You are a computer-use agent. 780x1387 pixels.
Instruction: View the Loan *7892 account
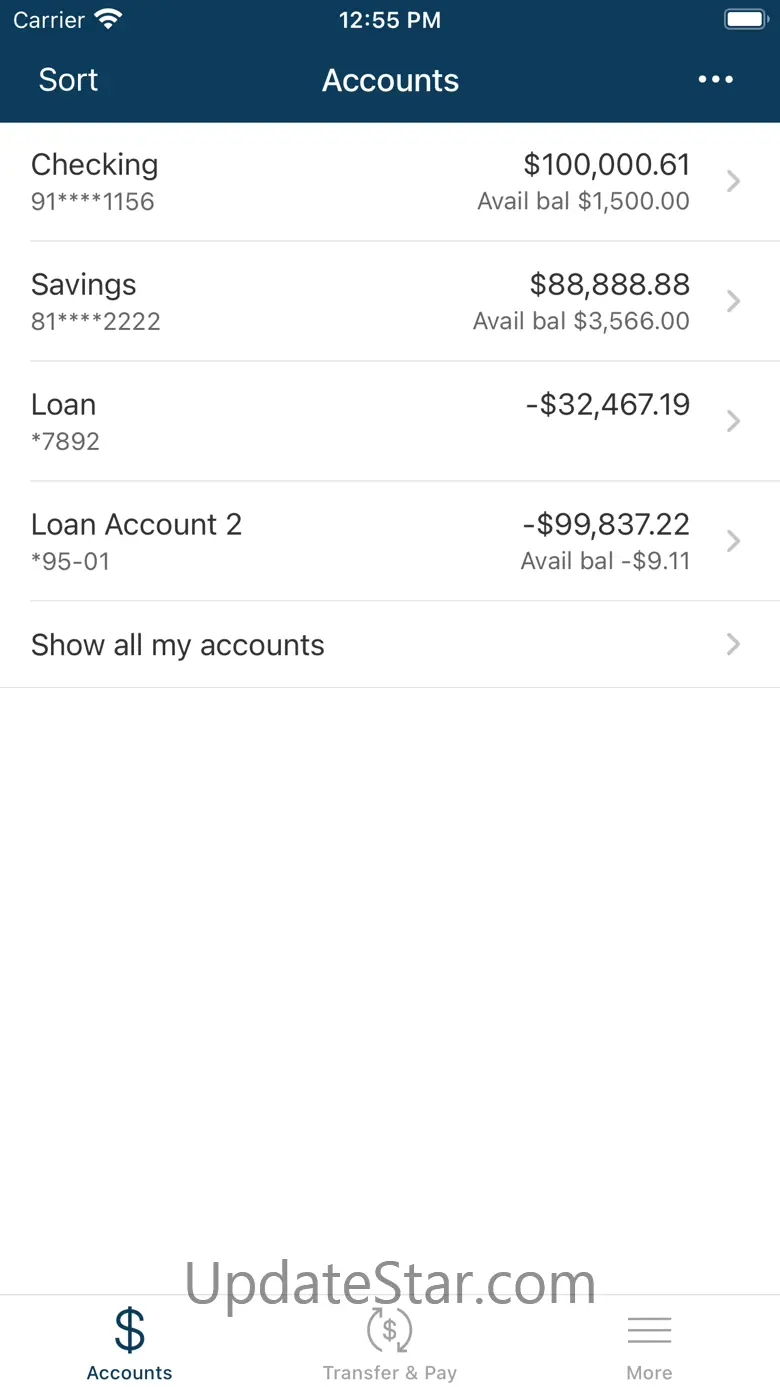tap(390, 421)
